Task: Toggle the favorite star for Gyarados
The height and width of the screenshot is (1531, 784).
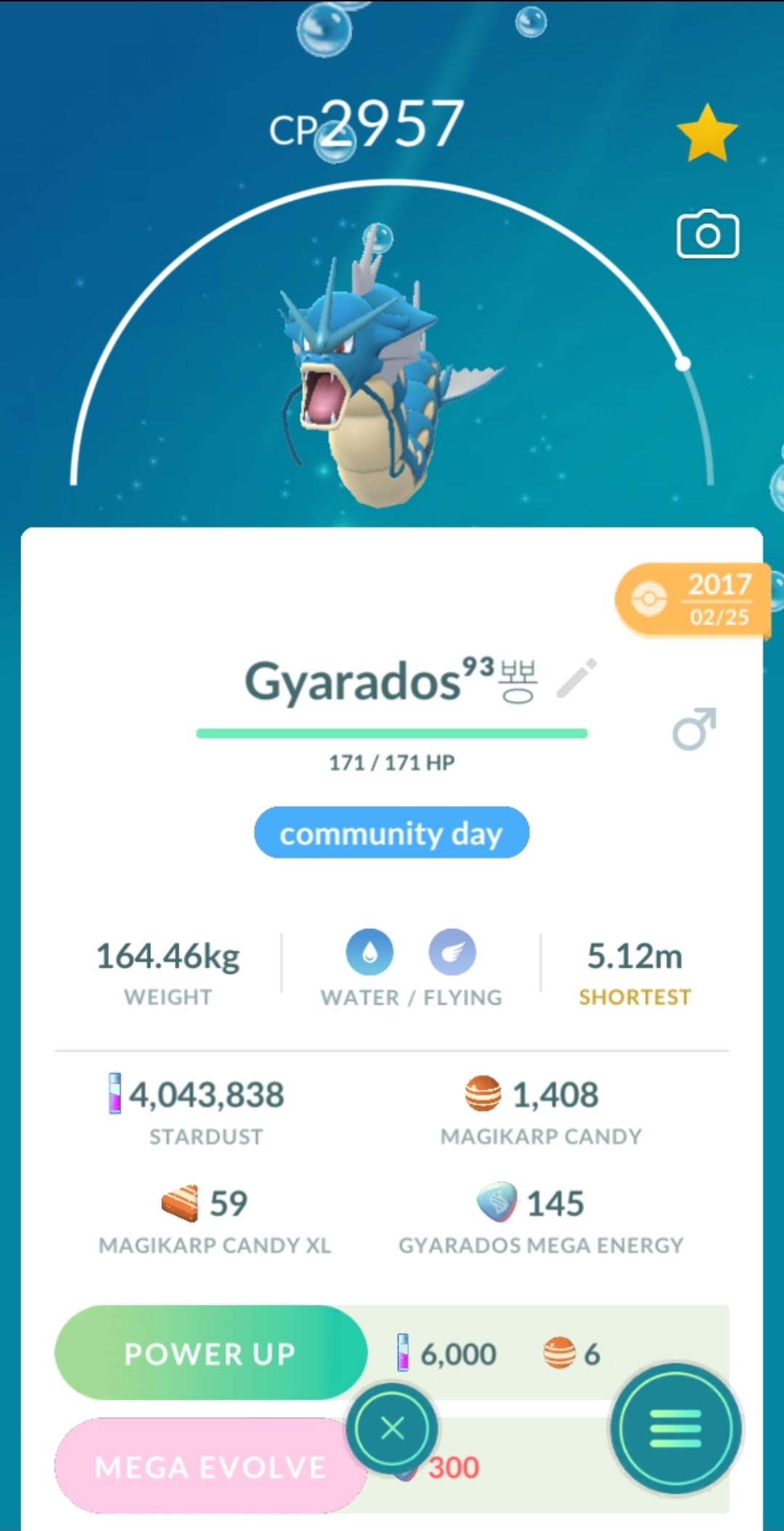Action: click(706, 133)
